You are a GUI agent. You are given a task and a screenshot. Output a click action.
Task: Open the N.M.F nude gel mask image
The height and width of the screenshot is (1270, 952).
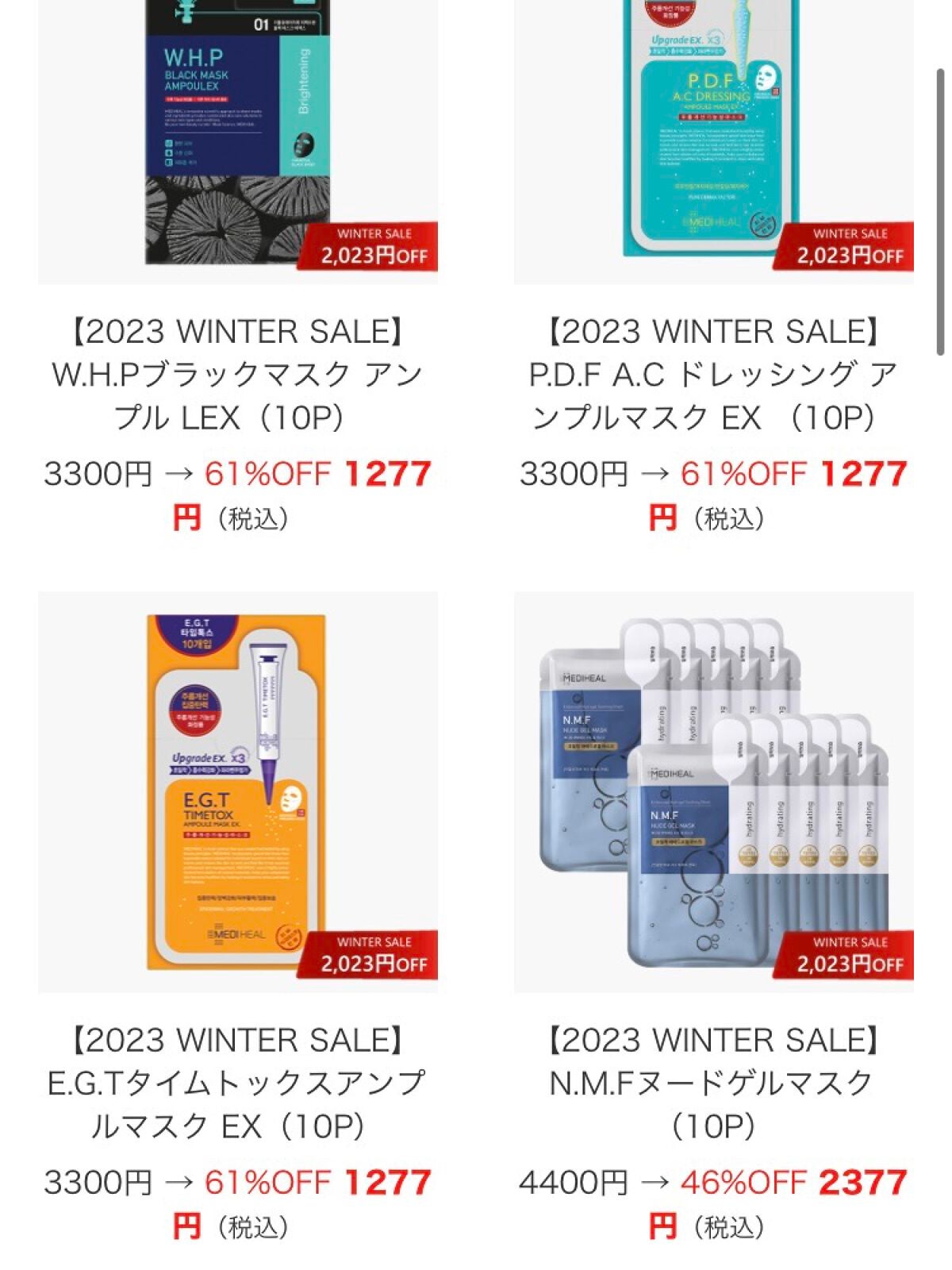(713, 791)
